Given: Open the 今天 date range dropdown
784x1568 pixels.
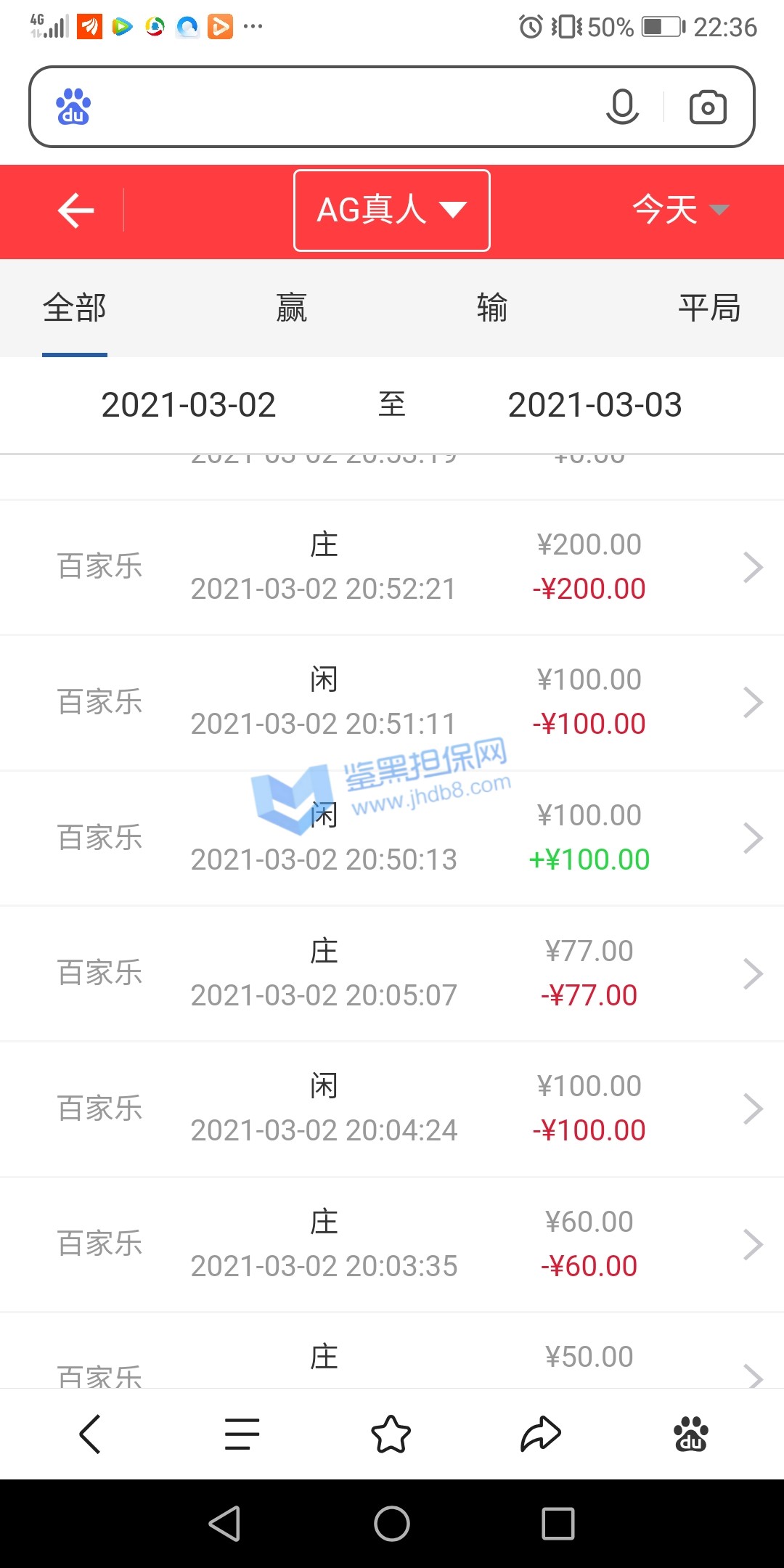Looking at the screenshot, I should 679,211.
